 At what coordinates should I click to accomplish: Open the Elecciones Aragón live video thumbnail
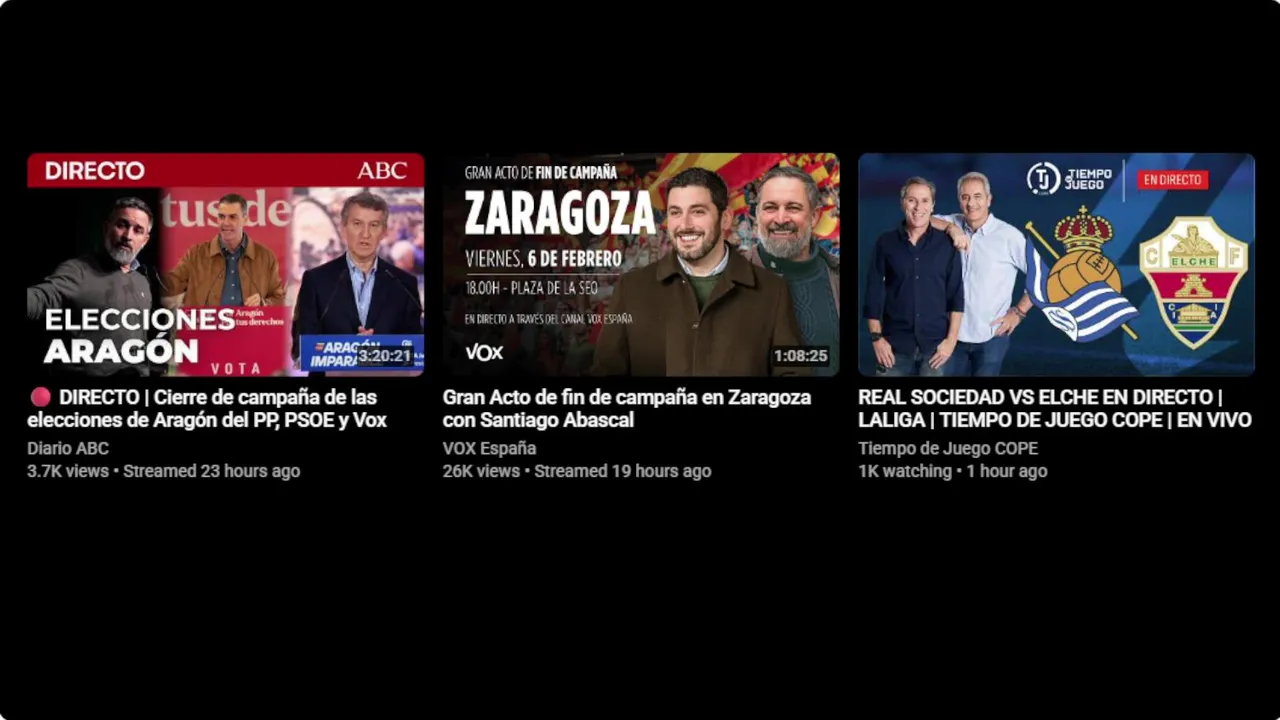pos(225,264)
